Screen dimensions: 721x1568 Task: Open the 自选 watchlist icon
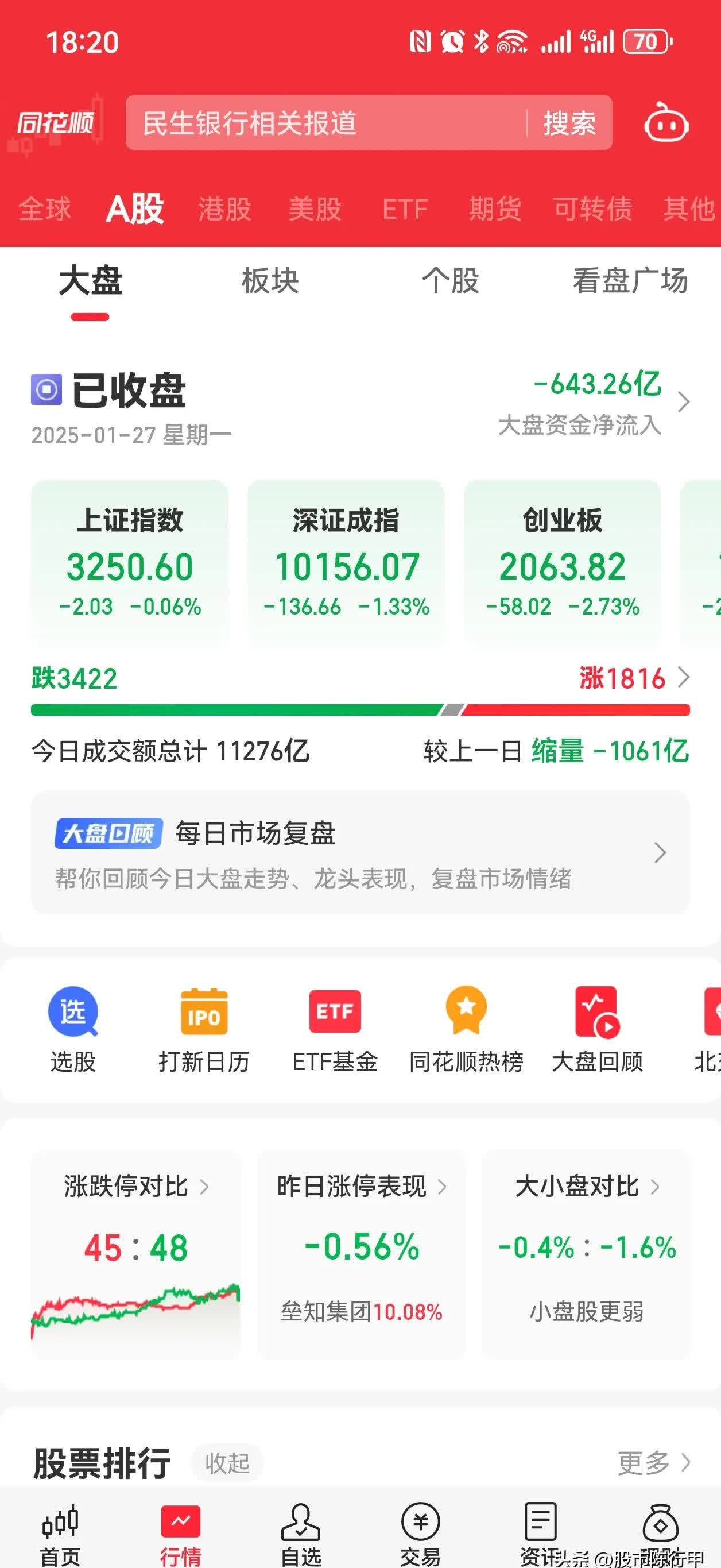coord(301,1521)
